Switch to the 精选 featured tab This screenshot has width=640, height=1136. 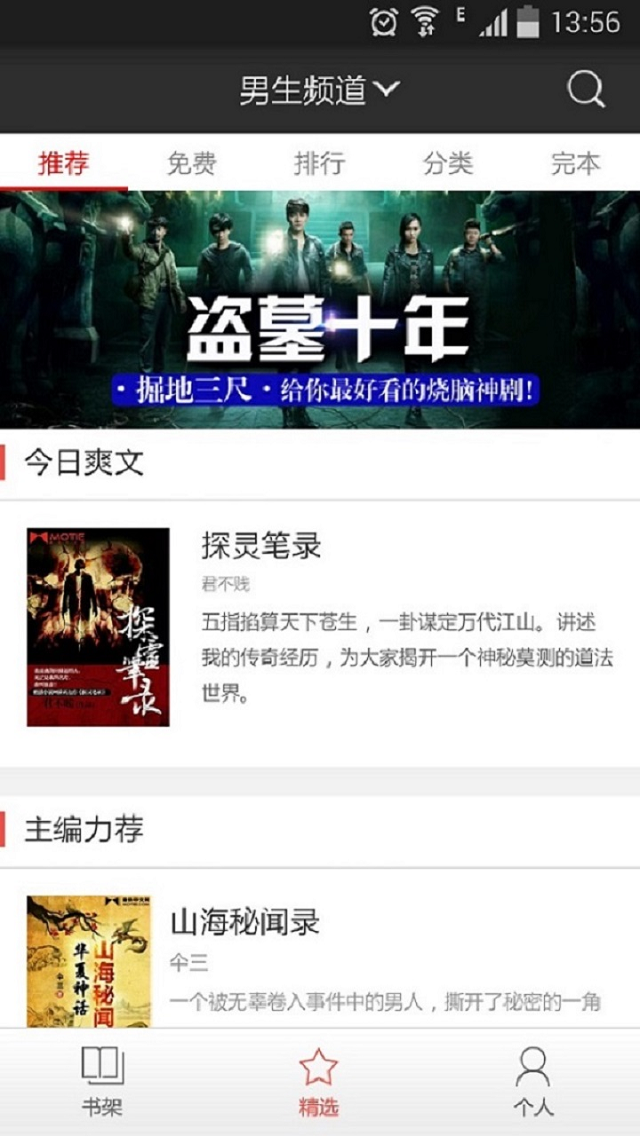pyautogui.click(x=319, y=1082)
